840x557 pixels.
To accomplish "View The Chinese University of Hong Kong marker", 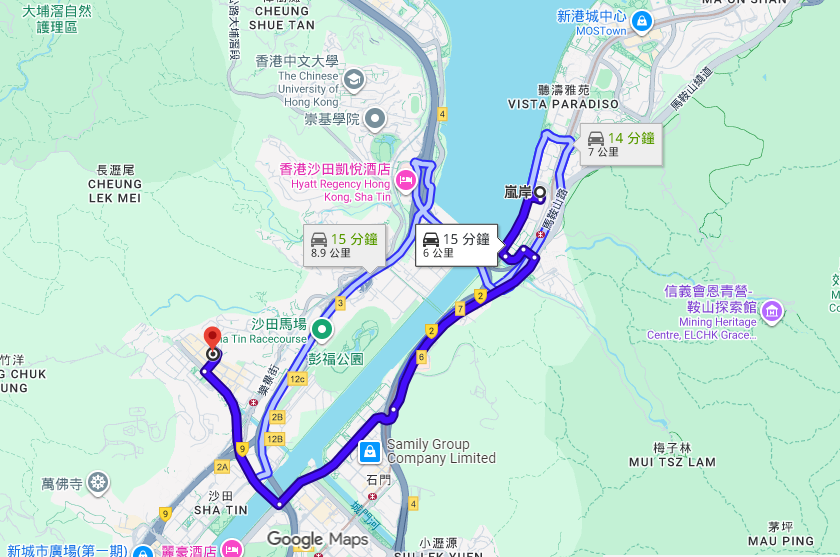I will coord(353,79).
